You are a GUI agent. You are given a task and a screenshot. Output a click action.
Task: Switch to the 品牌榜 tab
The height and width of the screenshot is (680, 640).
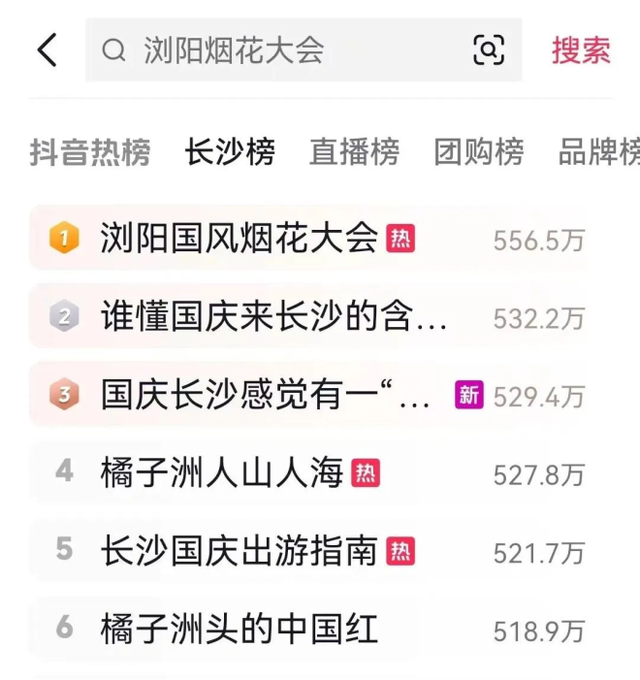[598, 152]
